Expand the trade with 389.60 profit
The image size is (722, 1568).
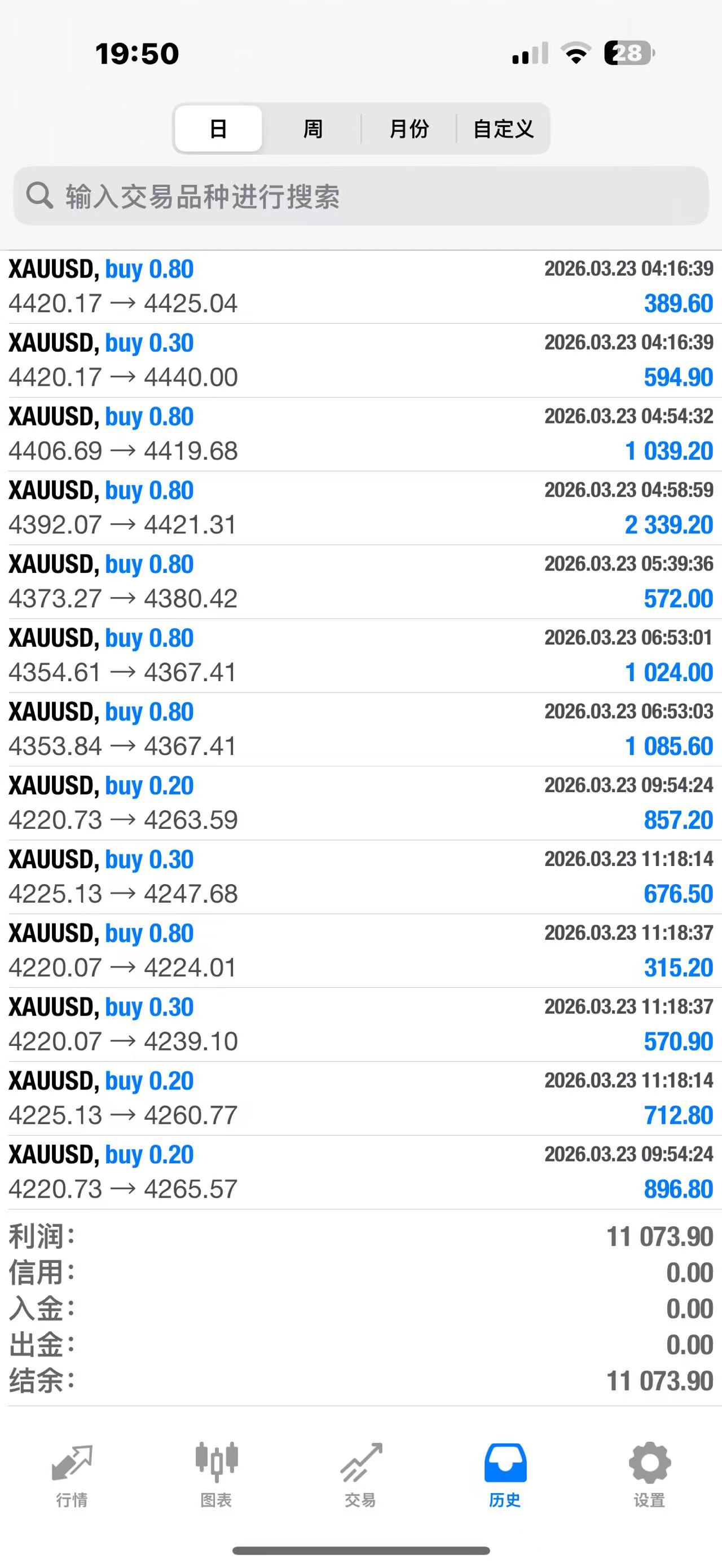point(361,286)
